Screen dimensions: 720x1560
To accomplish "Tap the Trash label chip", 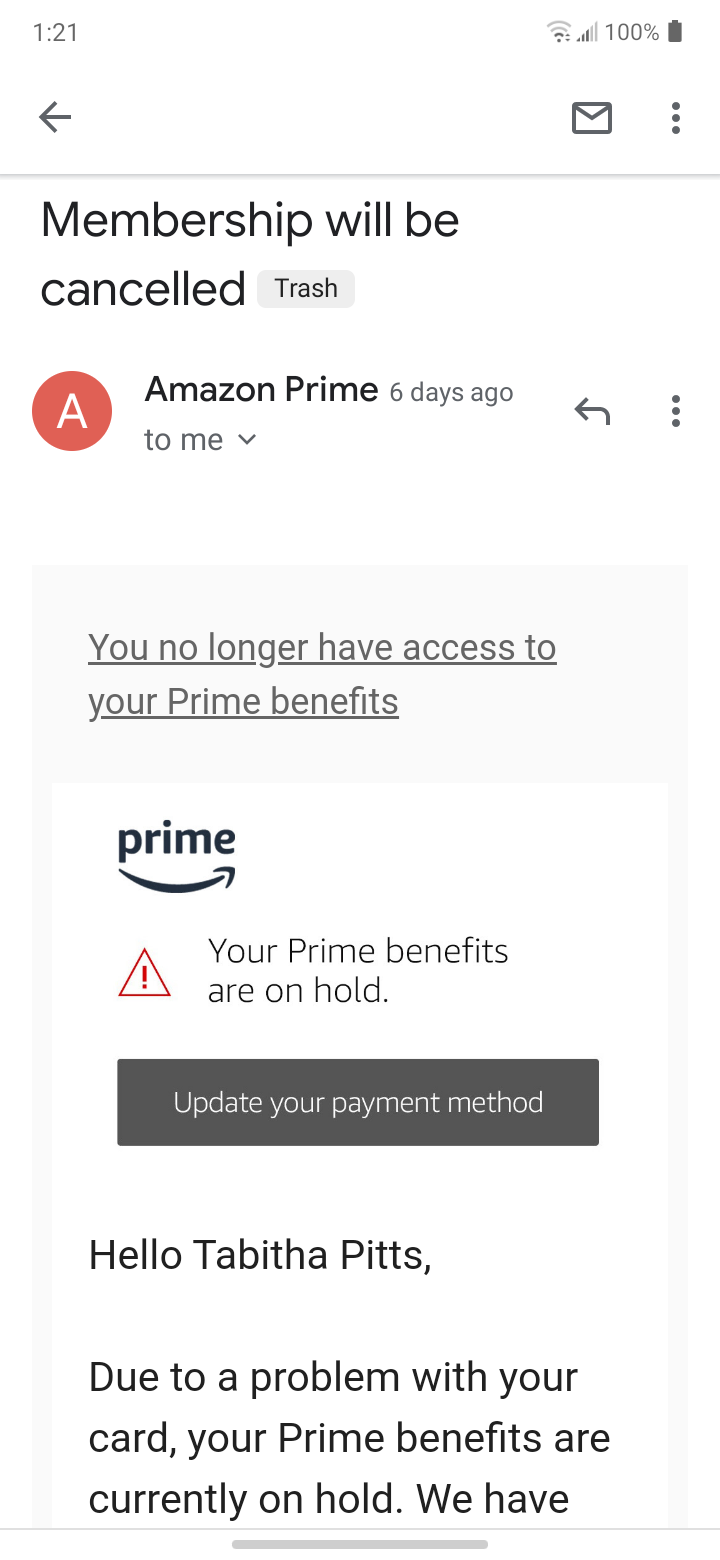I will point(306,288).
